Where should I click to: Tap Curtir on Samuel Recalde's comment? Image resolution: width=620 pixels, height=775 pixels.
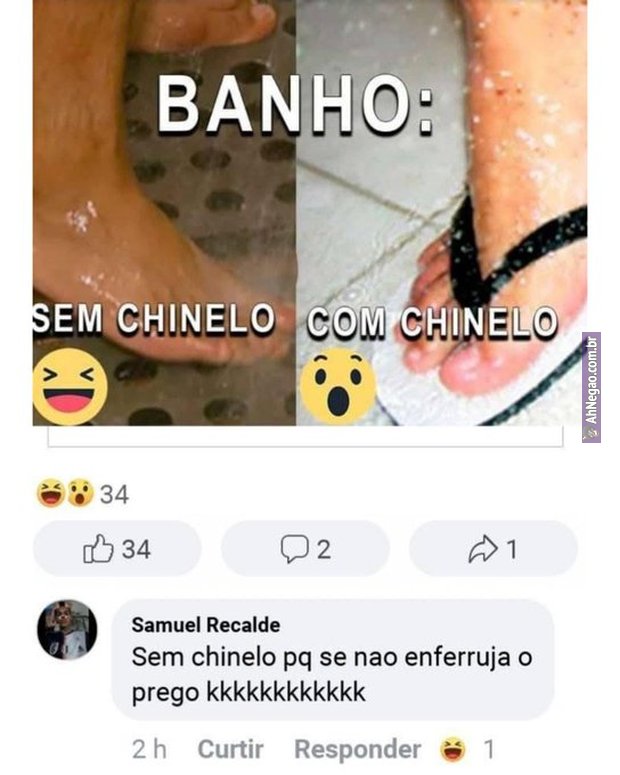230,749
